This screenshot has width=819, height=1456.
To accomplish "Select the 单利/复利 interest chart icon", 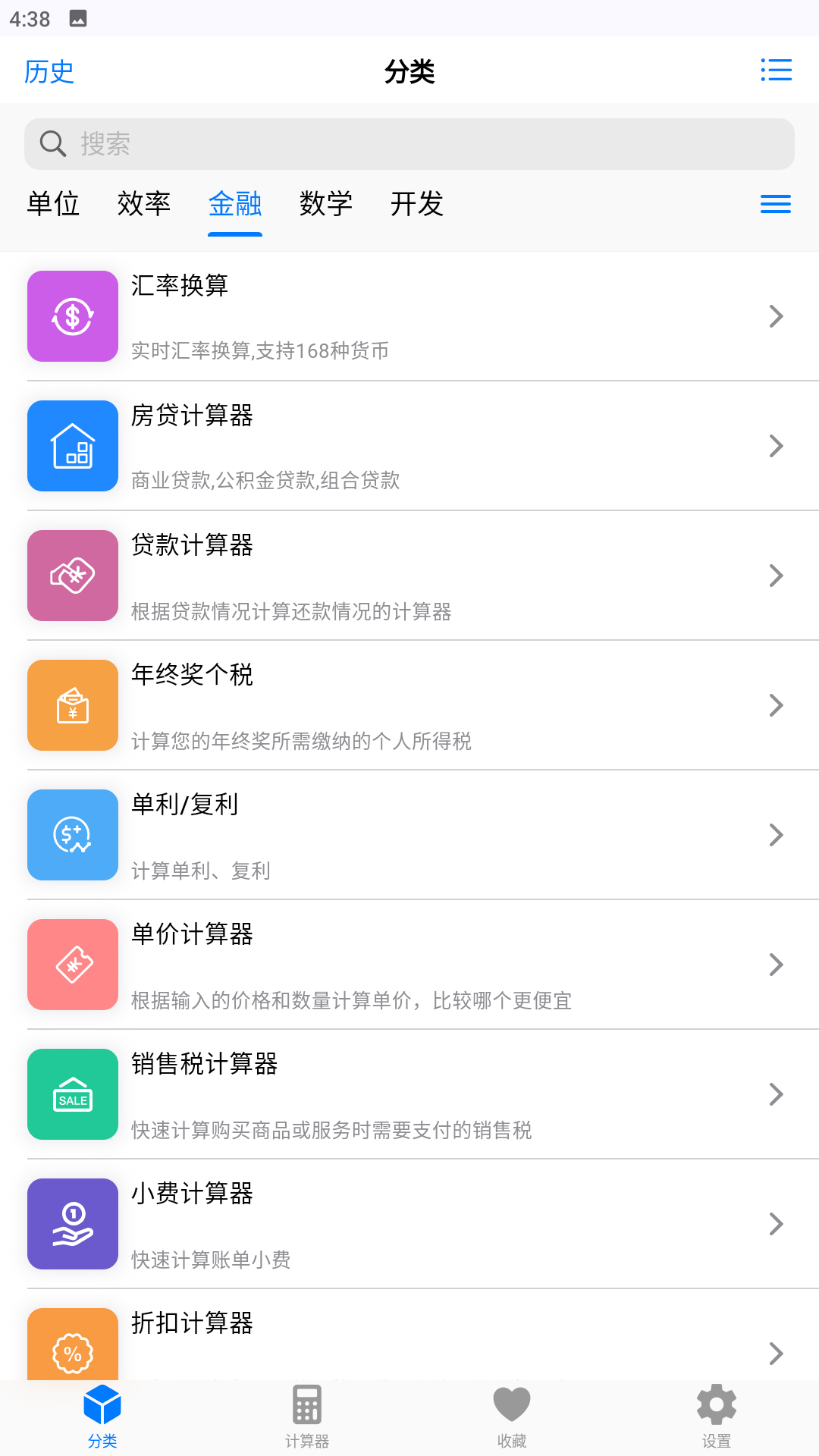I will coord(72,835).
